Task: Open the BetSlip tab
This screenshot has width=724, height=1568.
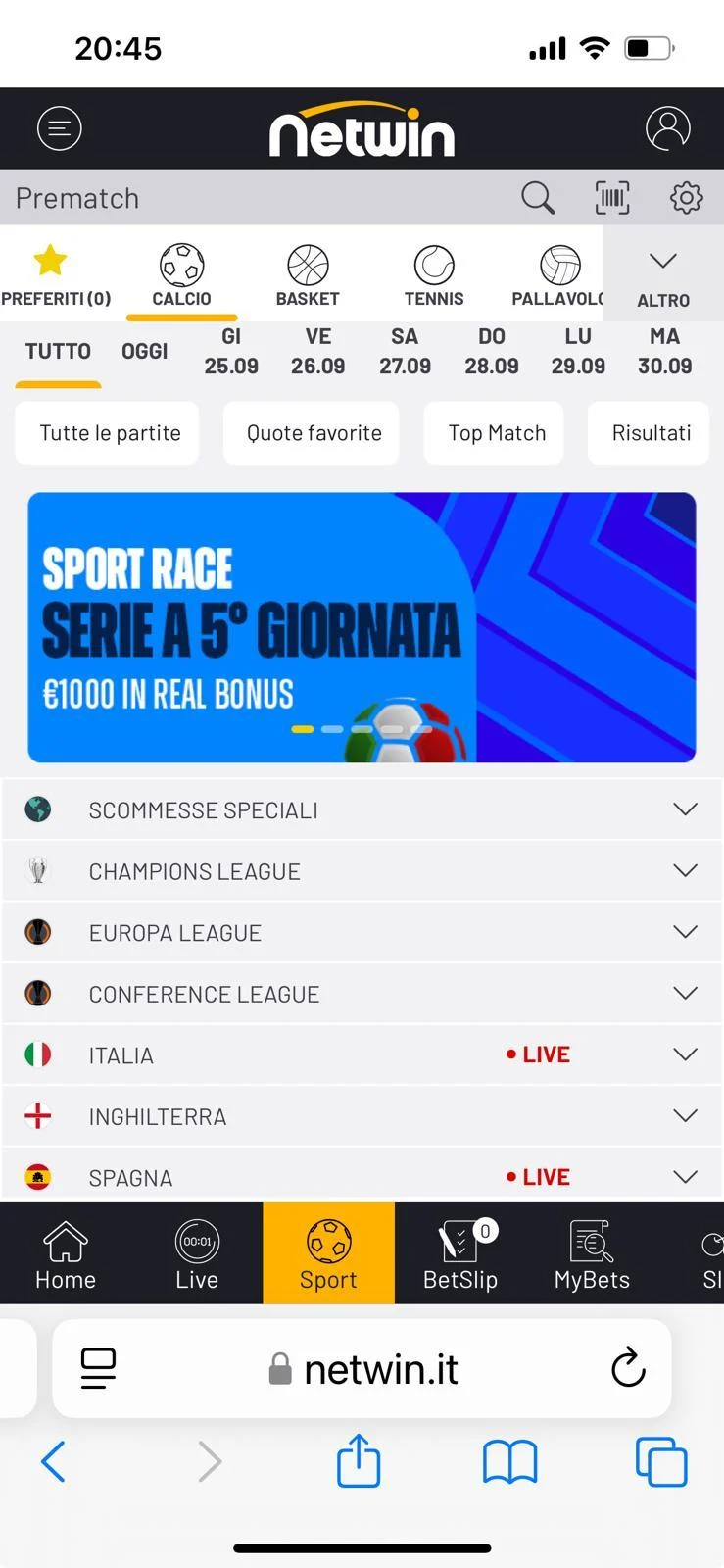Action: pyautogui.click(x=460, y=1253)
